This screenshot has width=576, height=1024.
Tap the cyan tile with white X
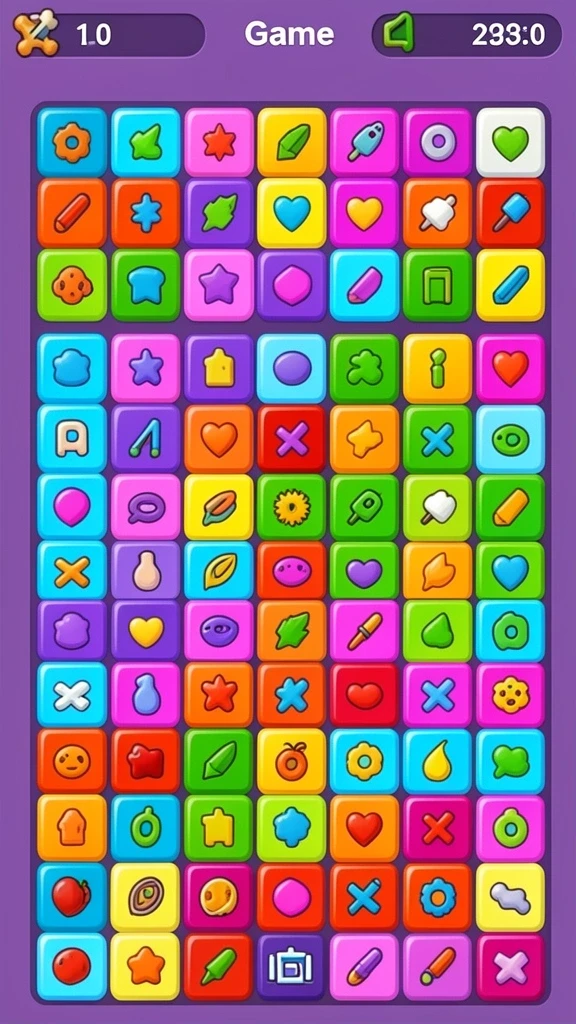coord(72,696)
